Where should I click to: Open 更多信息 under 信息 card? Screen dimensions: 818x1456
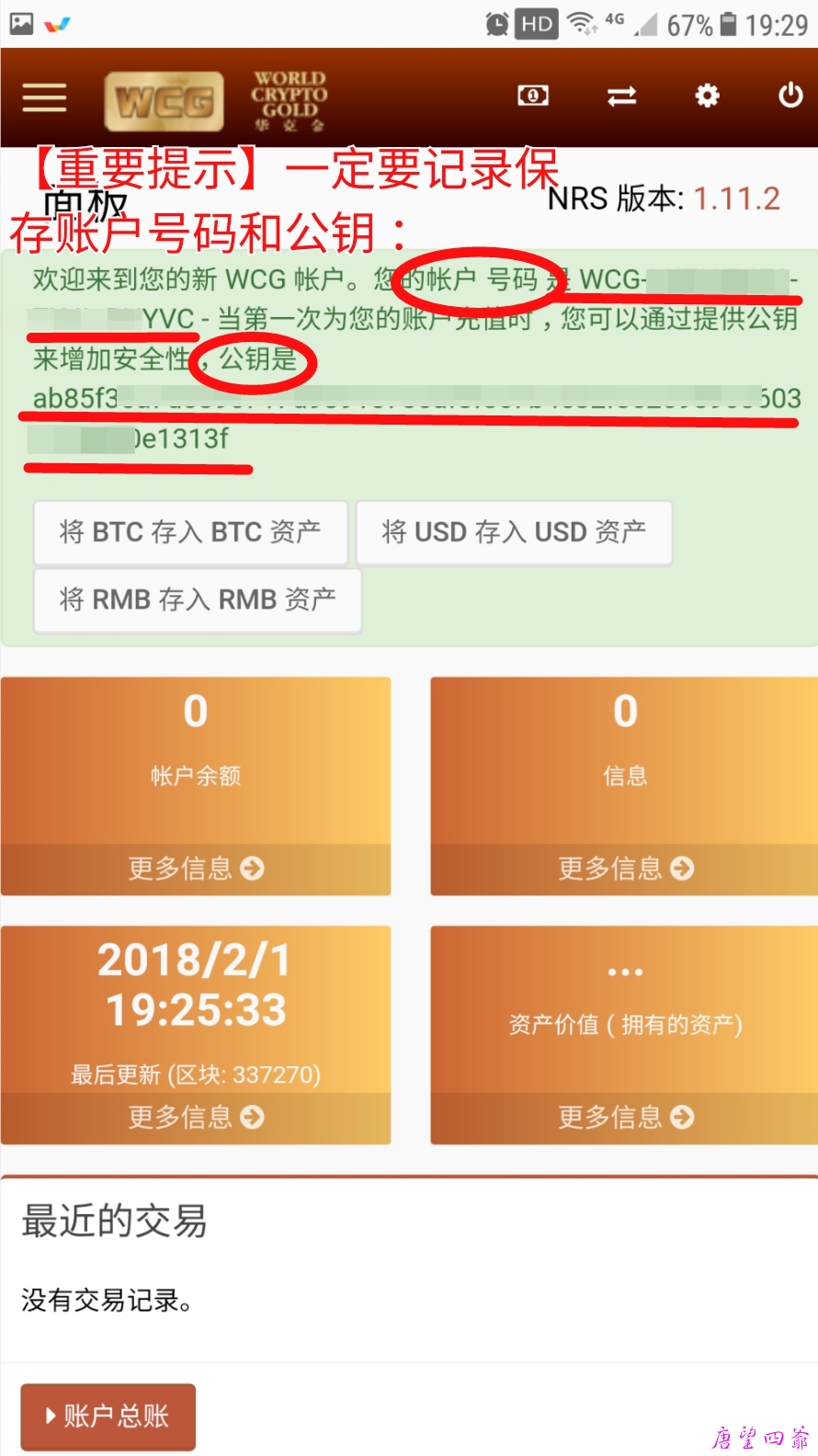pos(625,869)
